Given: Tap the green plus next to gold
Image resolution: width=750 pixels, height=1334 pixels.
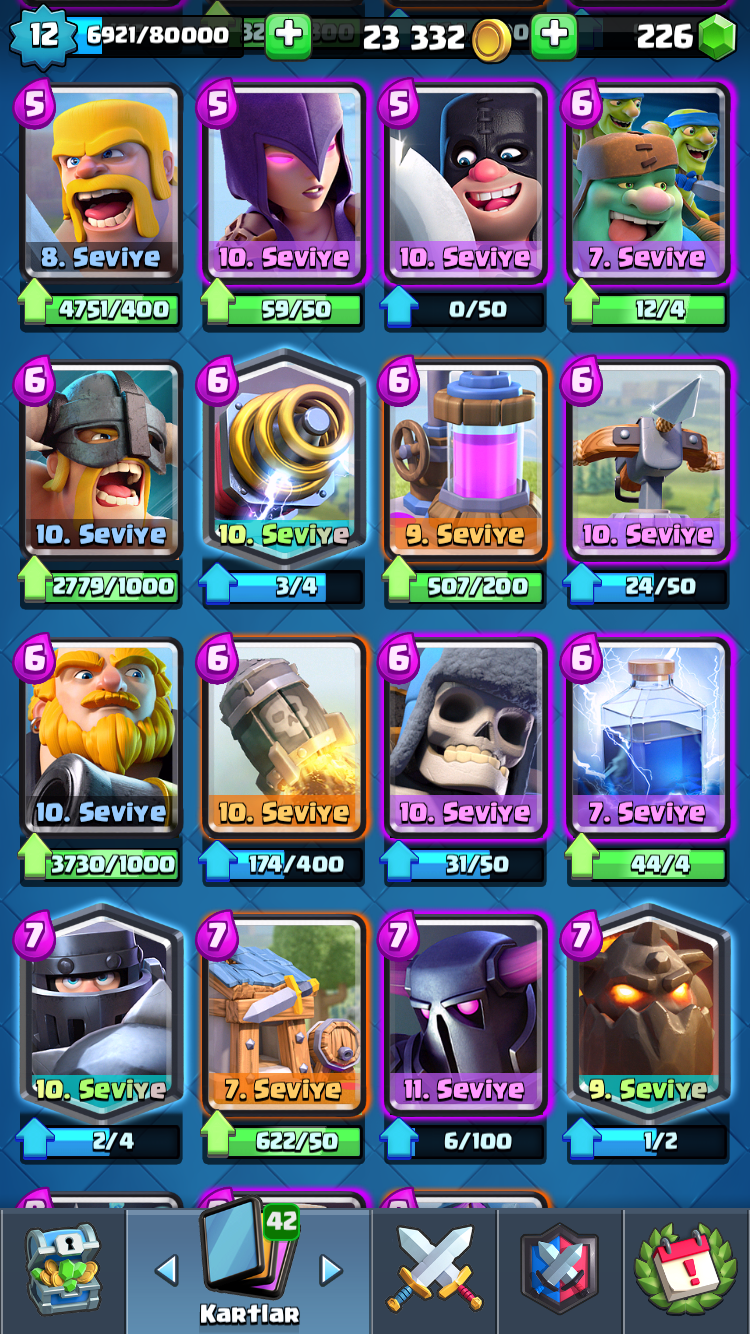Looking at the screenshot, I should [x=288, y=36].
